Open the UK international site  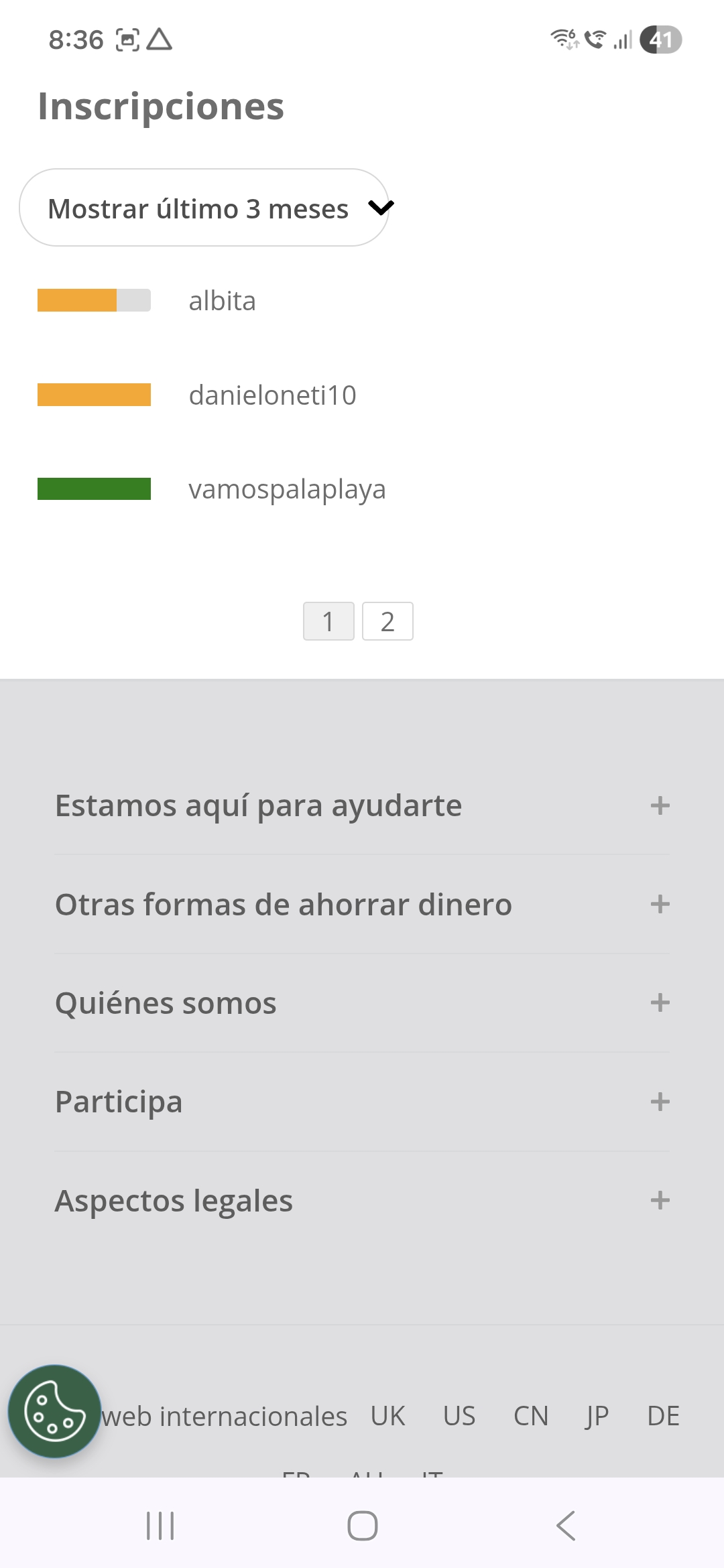[x=387, y=1417]
